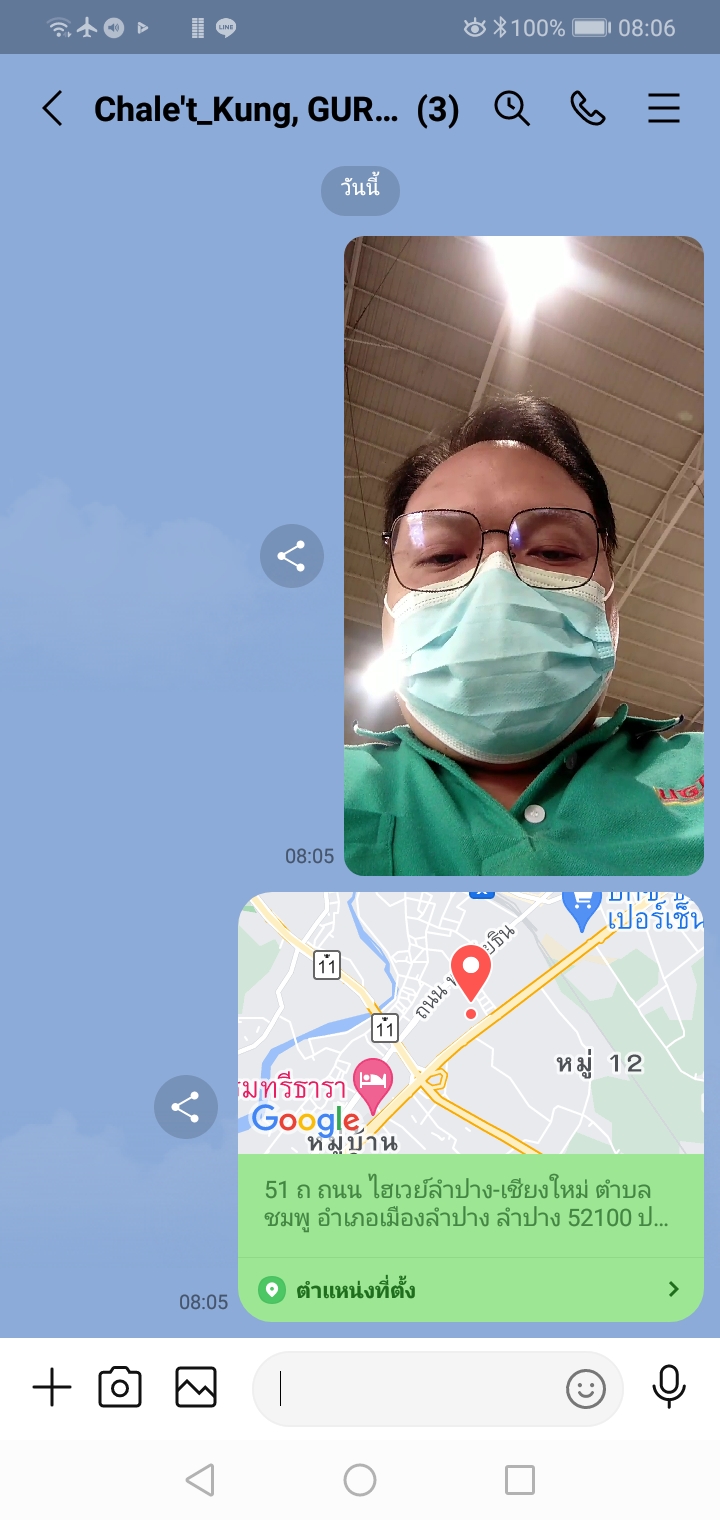Viewport: 720px width, 1520px height.
Task: Record a voice message
Action: 669,1388
